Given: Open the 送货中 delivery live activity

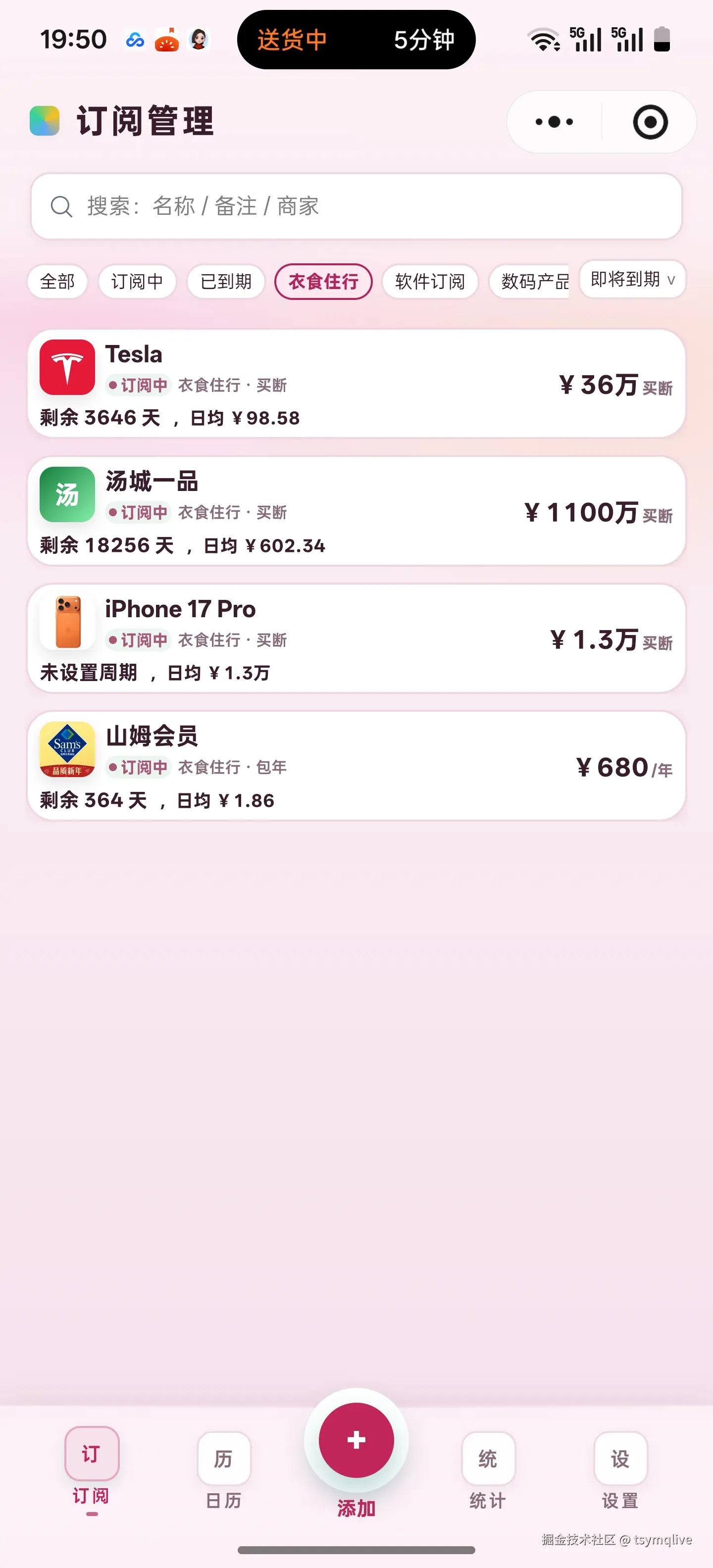Looking at the screenshot, I should (356, 40).
